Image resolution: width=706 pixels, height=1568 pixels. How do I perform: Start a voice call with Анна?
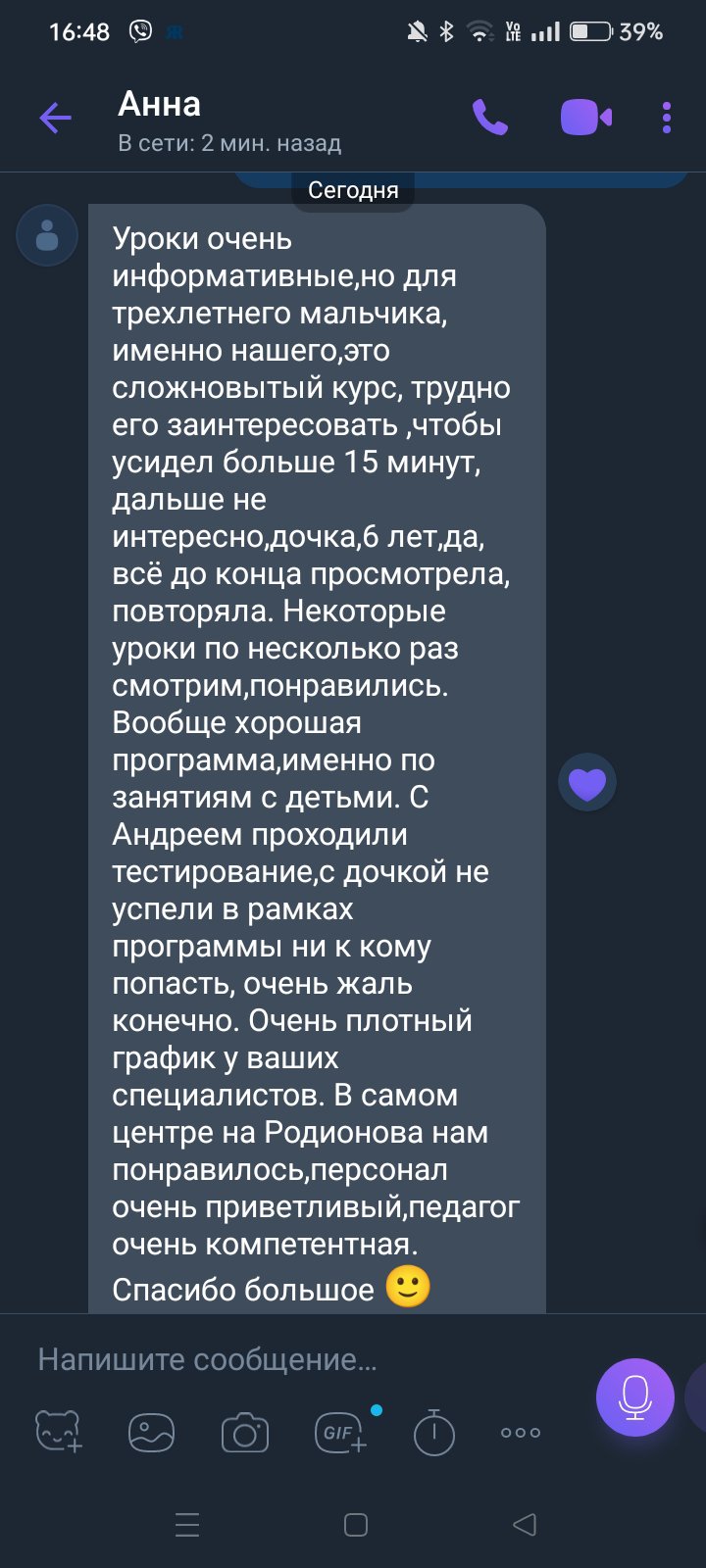tap(490, 118)
